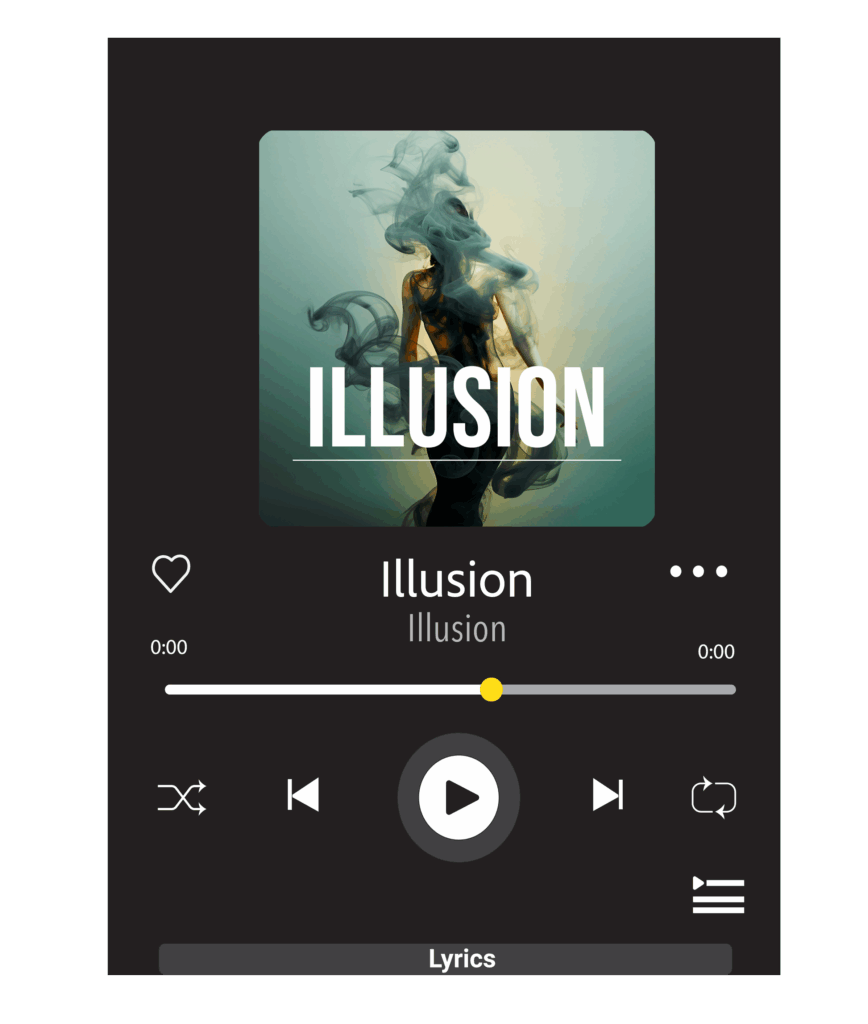Toggle shuffle mode
This screenshot has height=1024, width=868.
182,798
